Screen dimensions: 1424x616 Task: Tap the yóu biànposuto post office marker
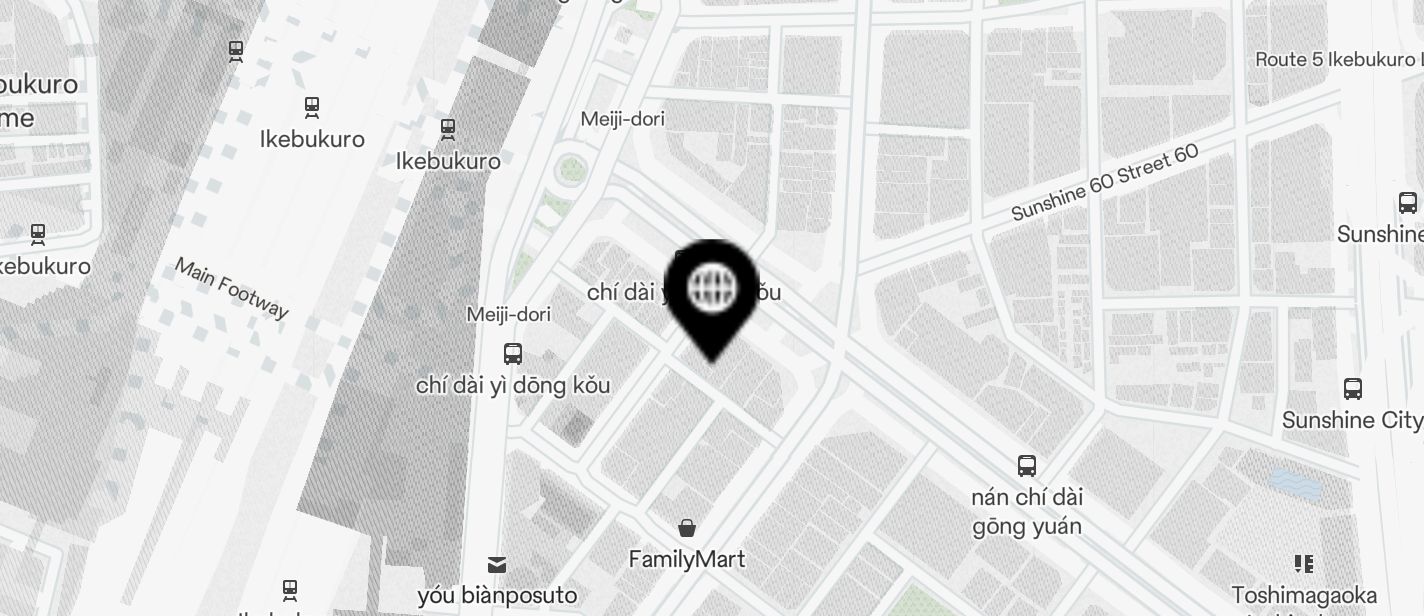coord(497,565)
